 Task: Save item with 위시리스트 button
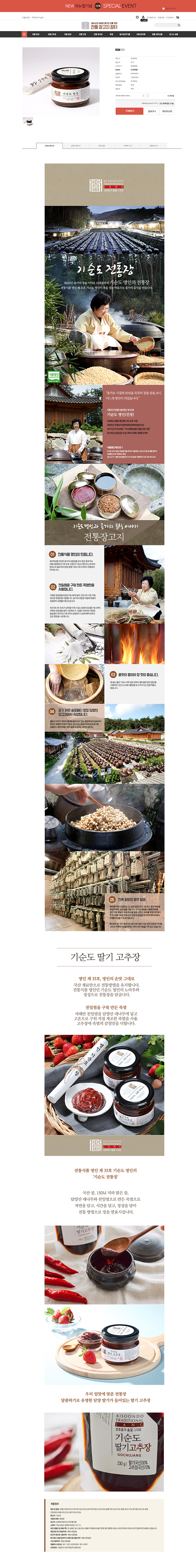[x=167, y=111]
